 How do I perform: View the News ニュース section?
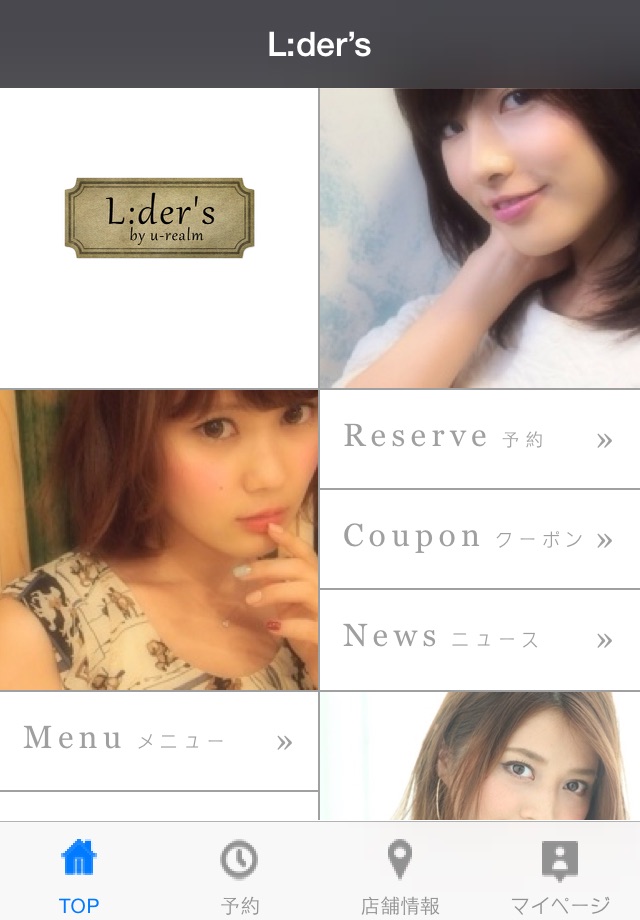(479, 638)
